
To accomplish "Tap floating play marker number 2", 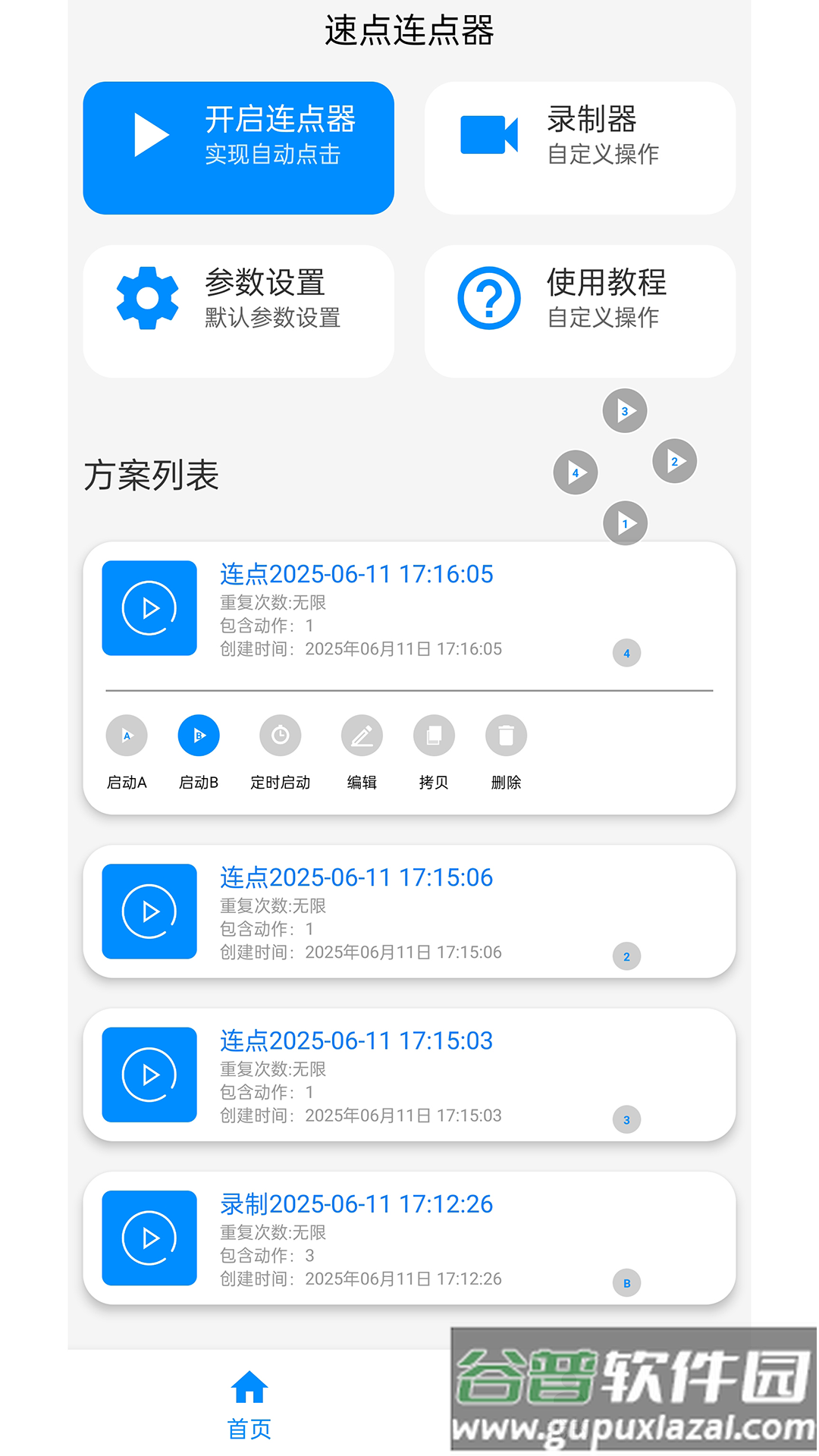I will 674,461.
